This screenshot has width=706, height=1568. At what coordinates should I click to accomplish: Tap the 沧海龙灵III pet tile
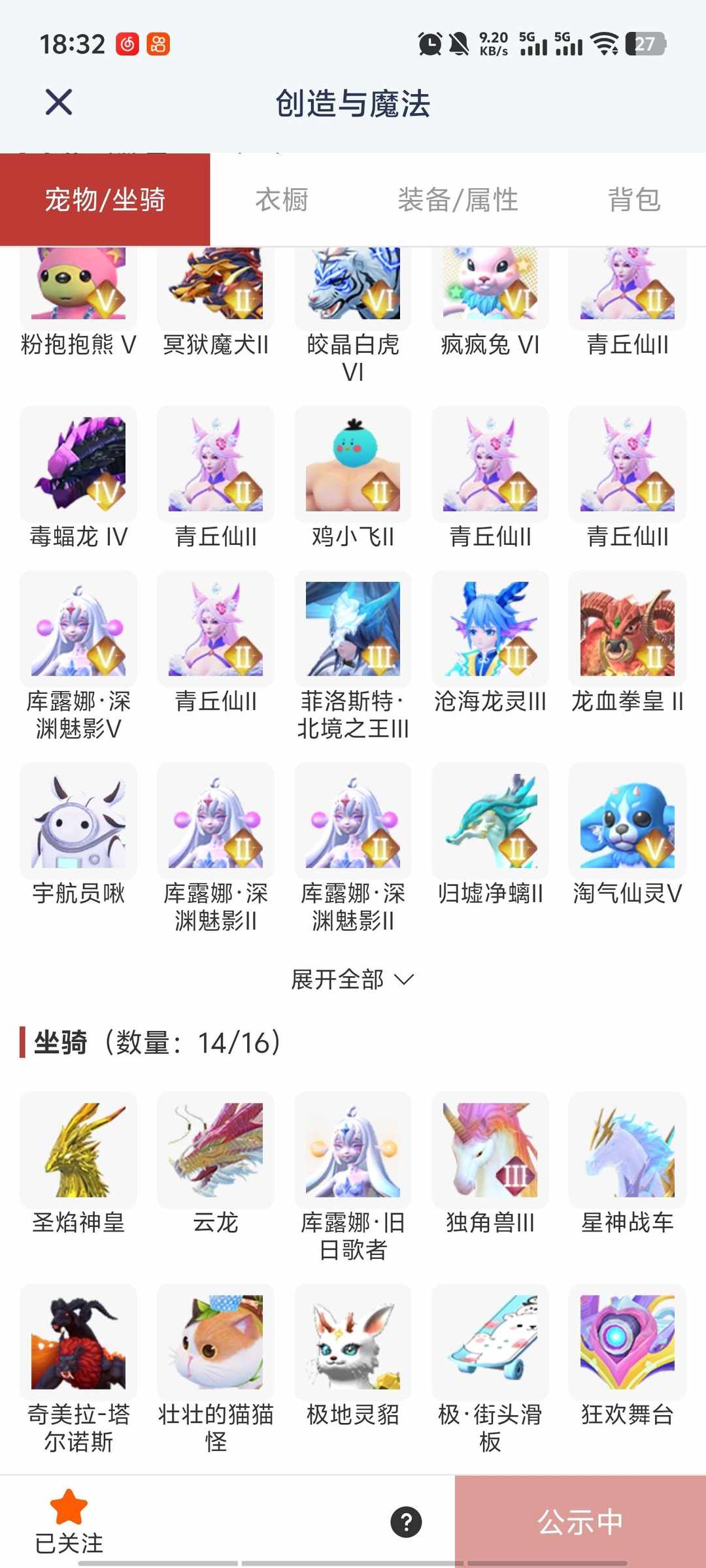pyautogui.click(x=490, y=629)
